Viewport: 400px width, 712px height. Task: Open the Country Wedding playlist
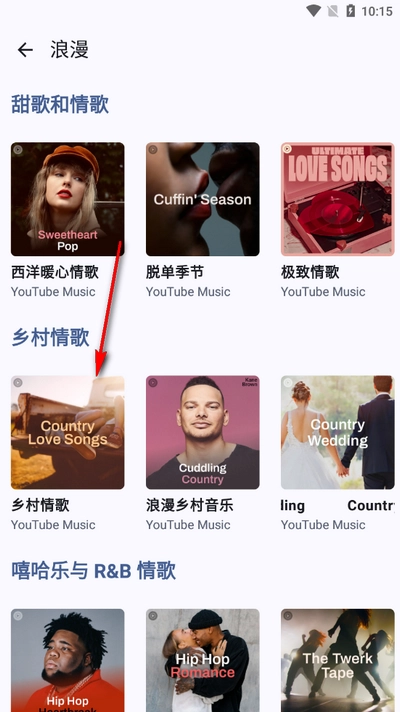(x=337, y=432)
